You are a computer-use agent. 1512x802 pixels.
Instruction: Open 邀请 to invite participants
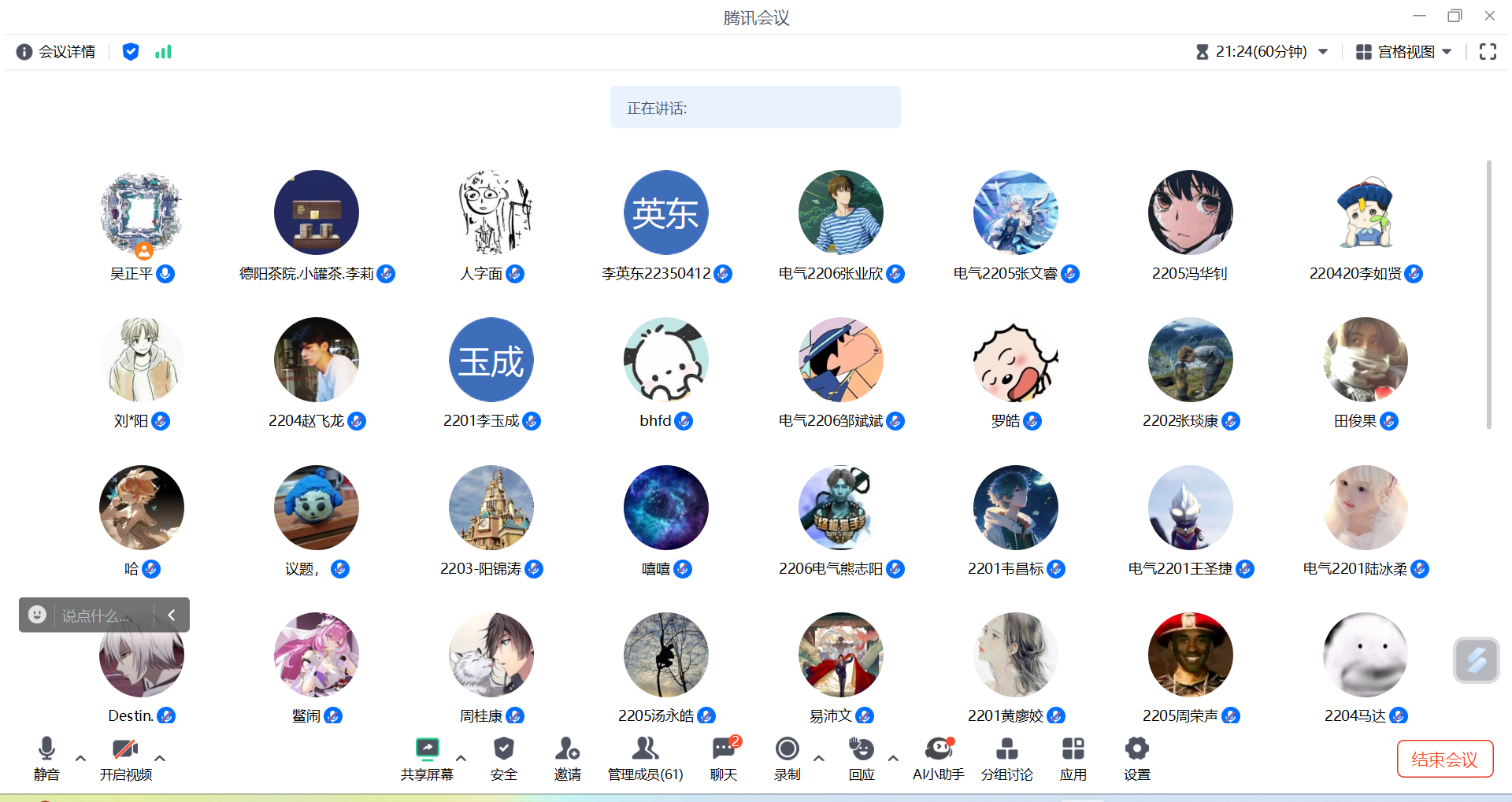point(567,758)
